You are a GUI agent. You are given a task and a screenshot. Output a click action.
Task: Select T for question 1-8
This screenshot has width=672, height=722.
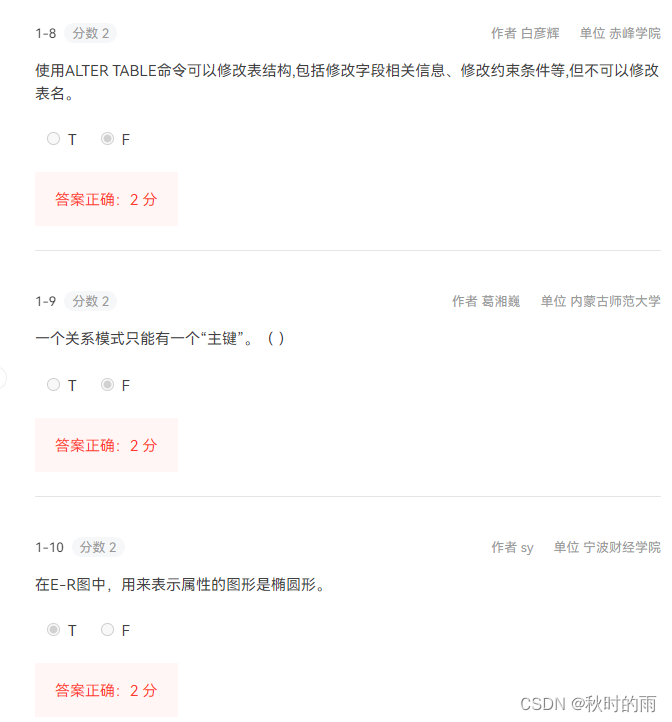tap(54, 139)
